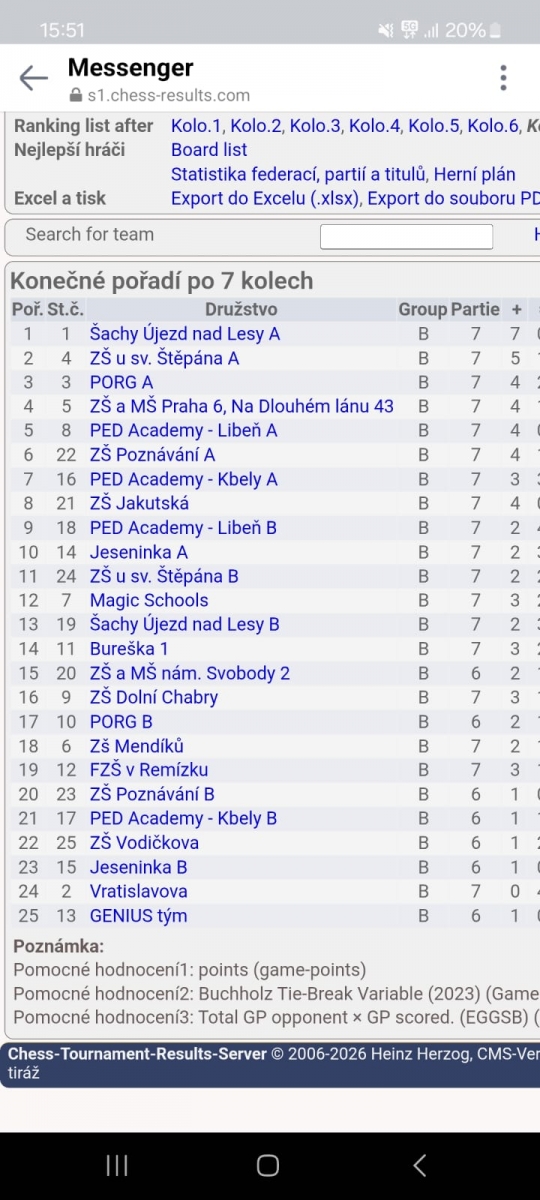Open team PORG A
The height and width of the screenshot is (1200, 540).
click(x=121, y=382)
